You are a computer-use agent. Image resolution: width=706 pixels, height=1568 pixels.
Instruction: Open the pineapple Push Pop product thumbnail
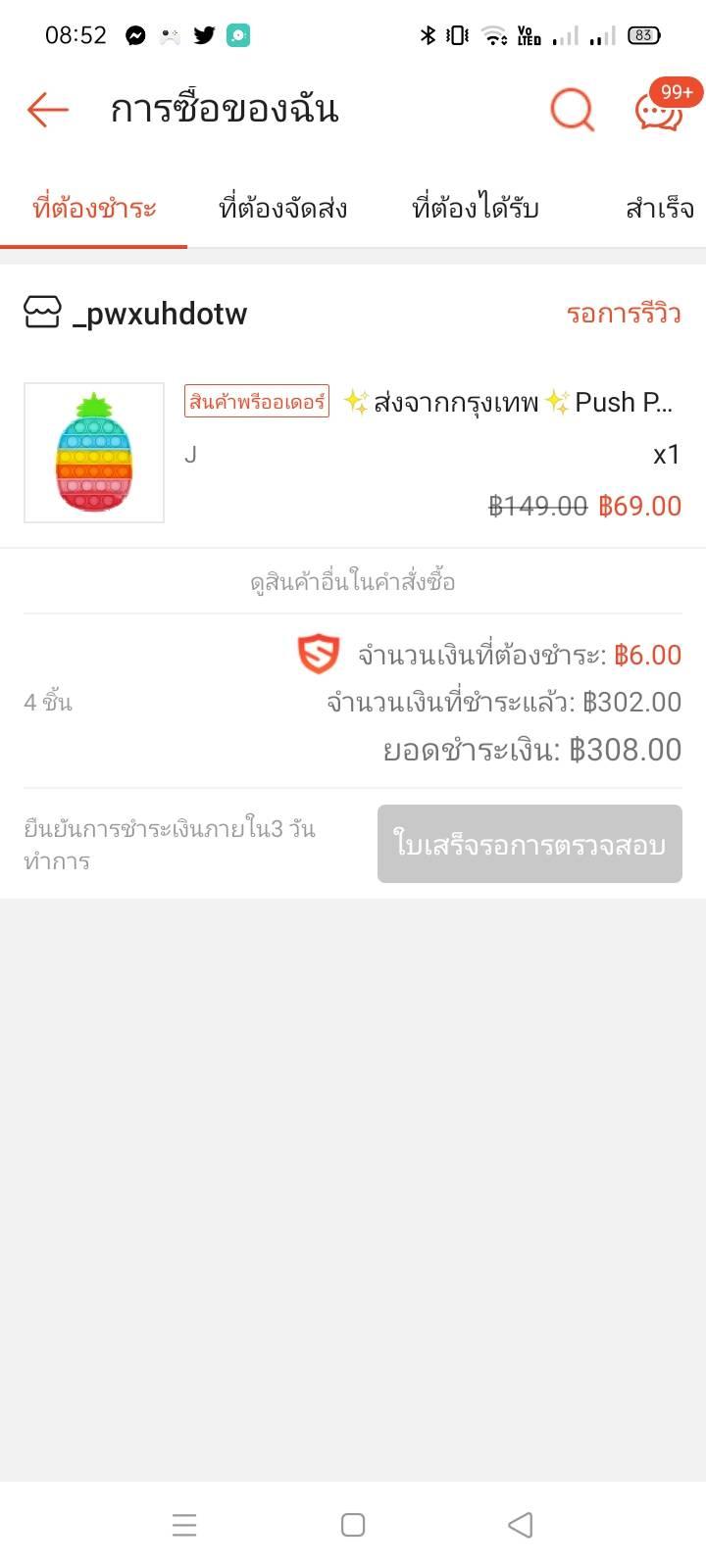click(x=94, y=453)
